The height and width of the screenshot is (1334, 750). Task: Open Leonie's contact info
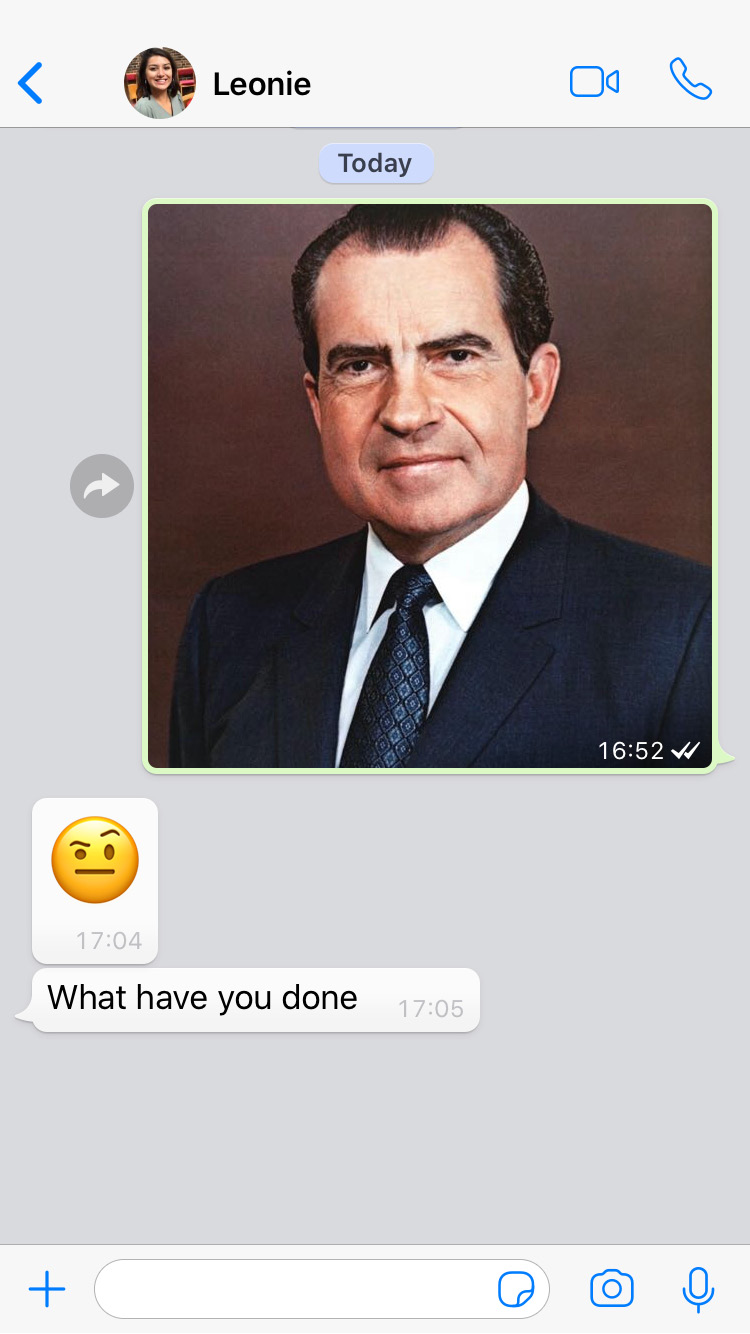218,83
